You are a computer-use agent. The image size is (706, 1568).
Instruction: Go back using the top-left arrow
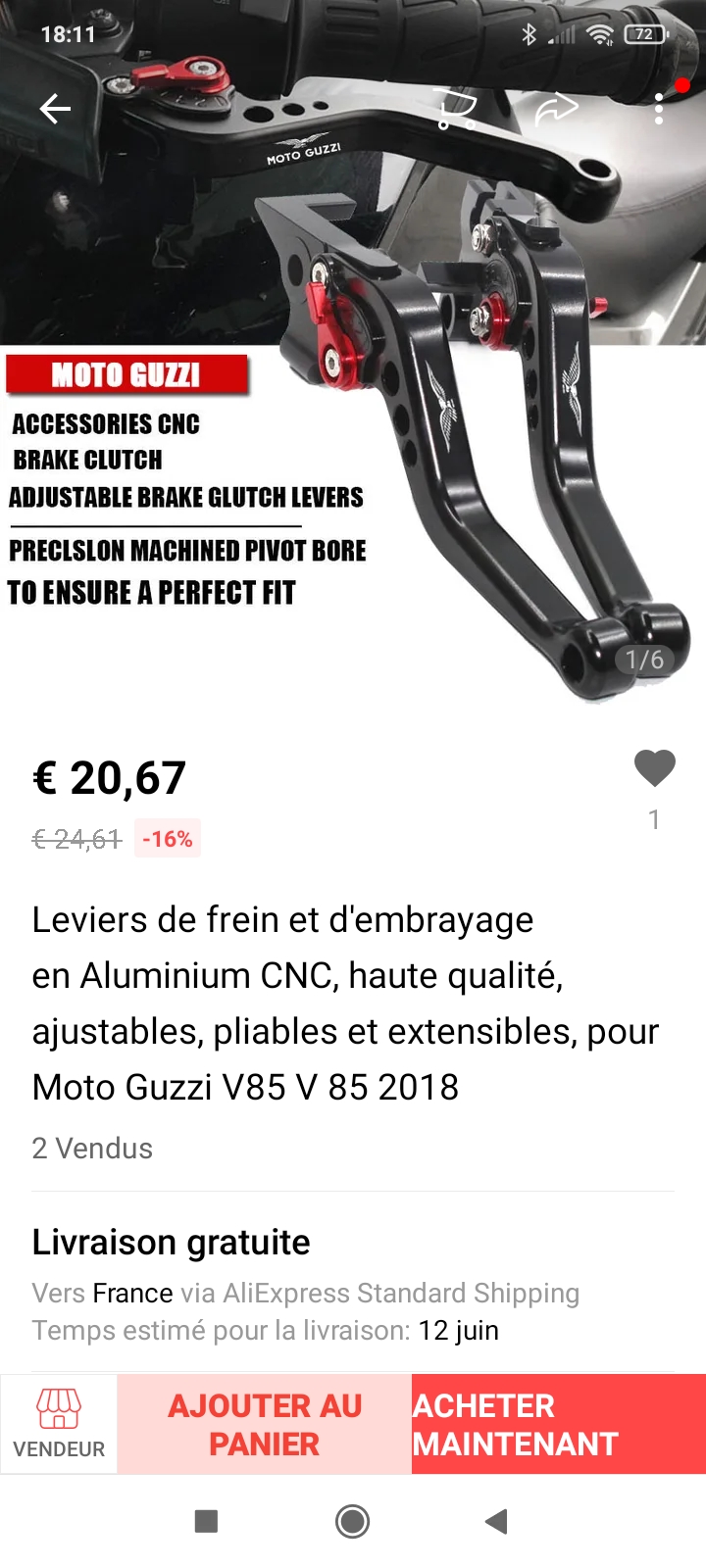point(55,109)
